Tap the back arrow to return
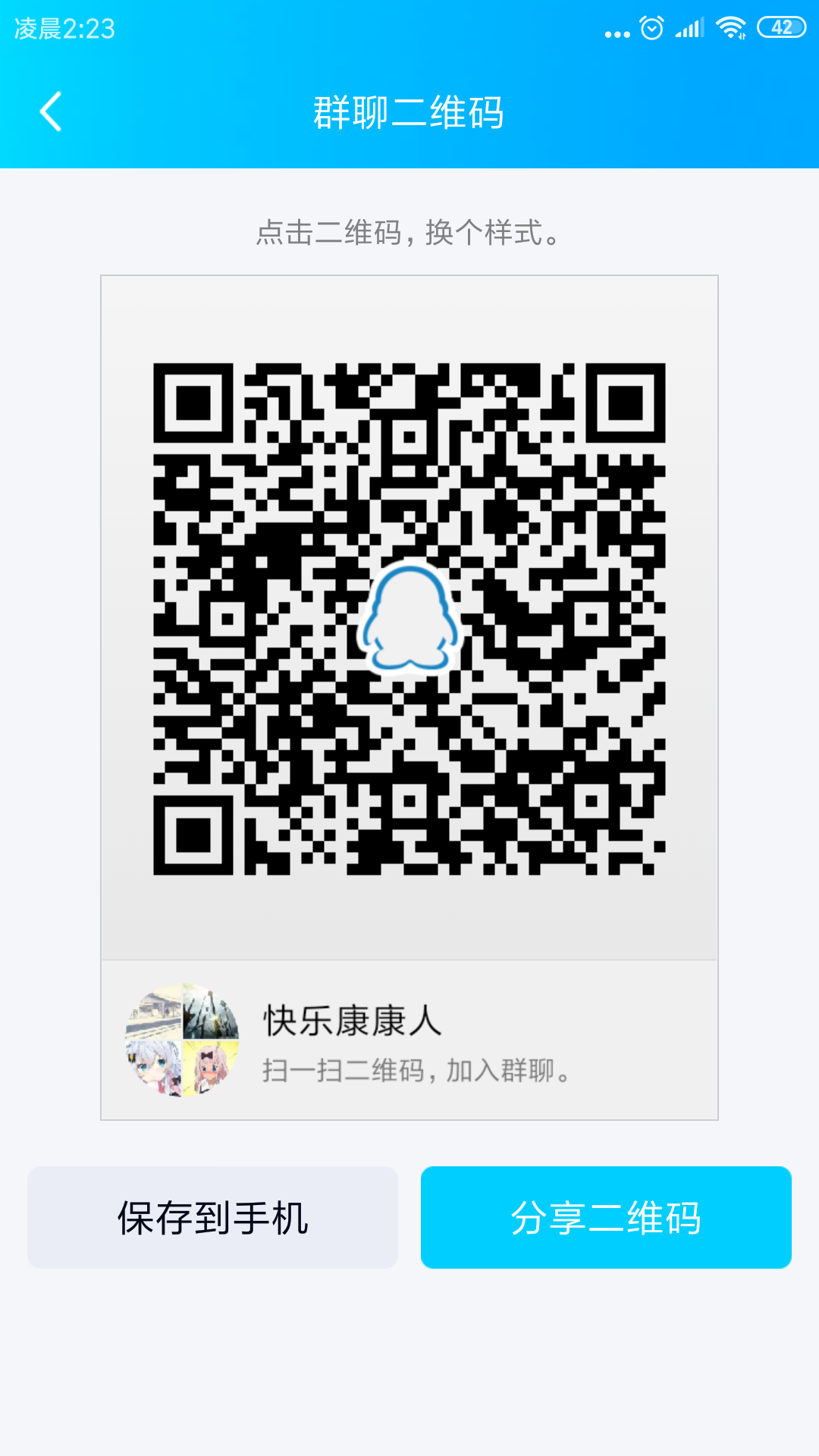 pos(50,111)
